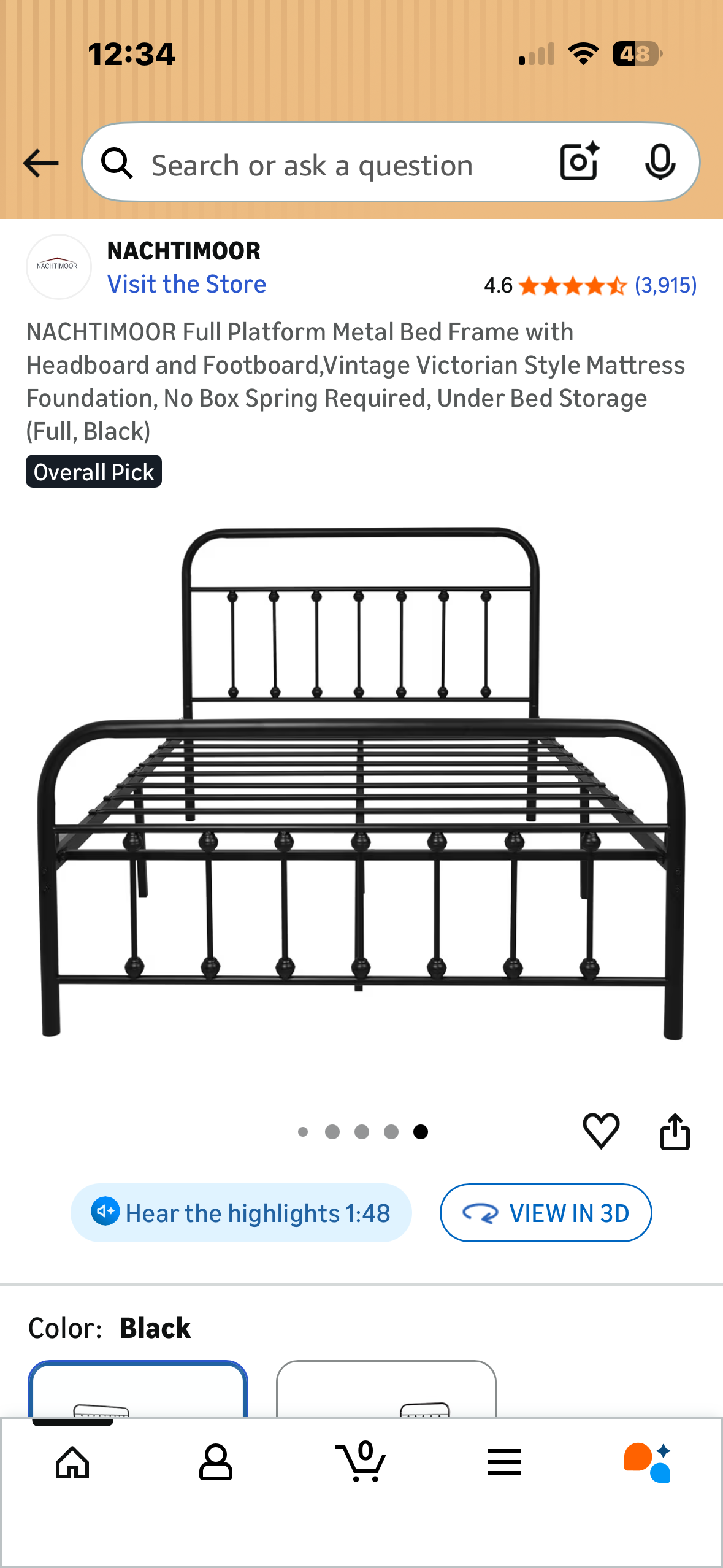Image resolution: width=723 pixels, height=1568 pixels.
Task: Open VIEW IN 3D mode
Action: [545, 1213]
